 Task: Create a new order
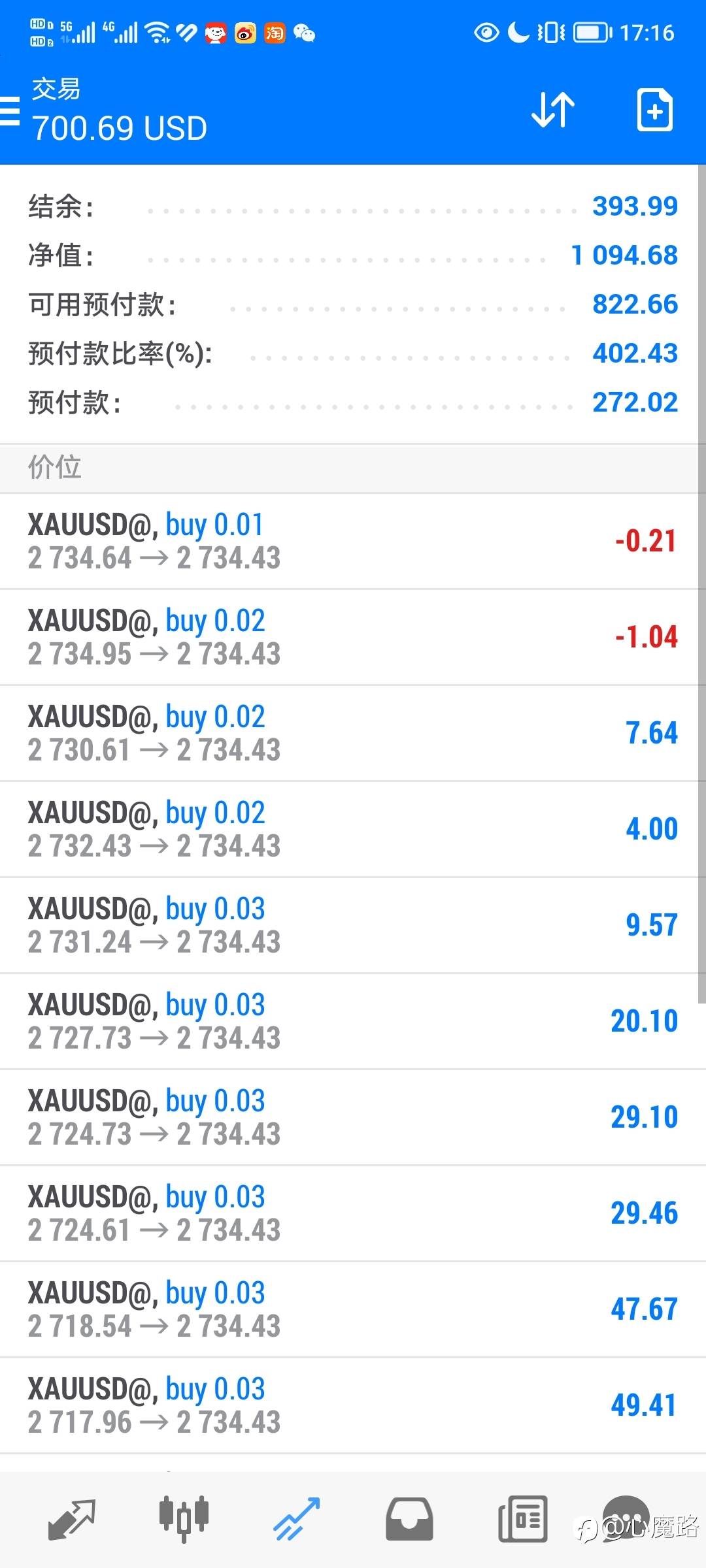[x=654, y=110]
